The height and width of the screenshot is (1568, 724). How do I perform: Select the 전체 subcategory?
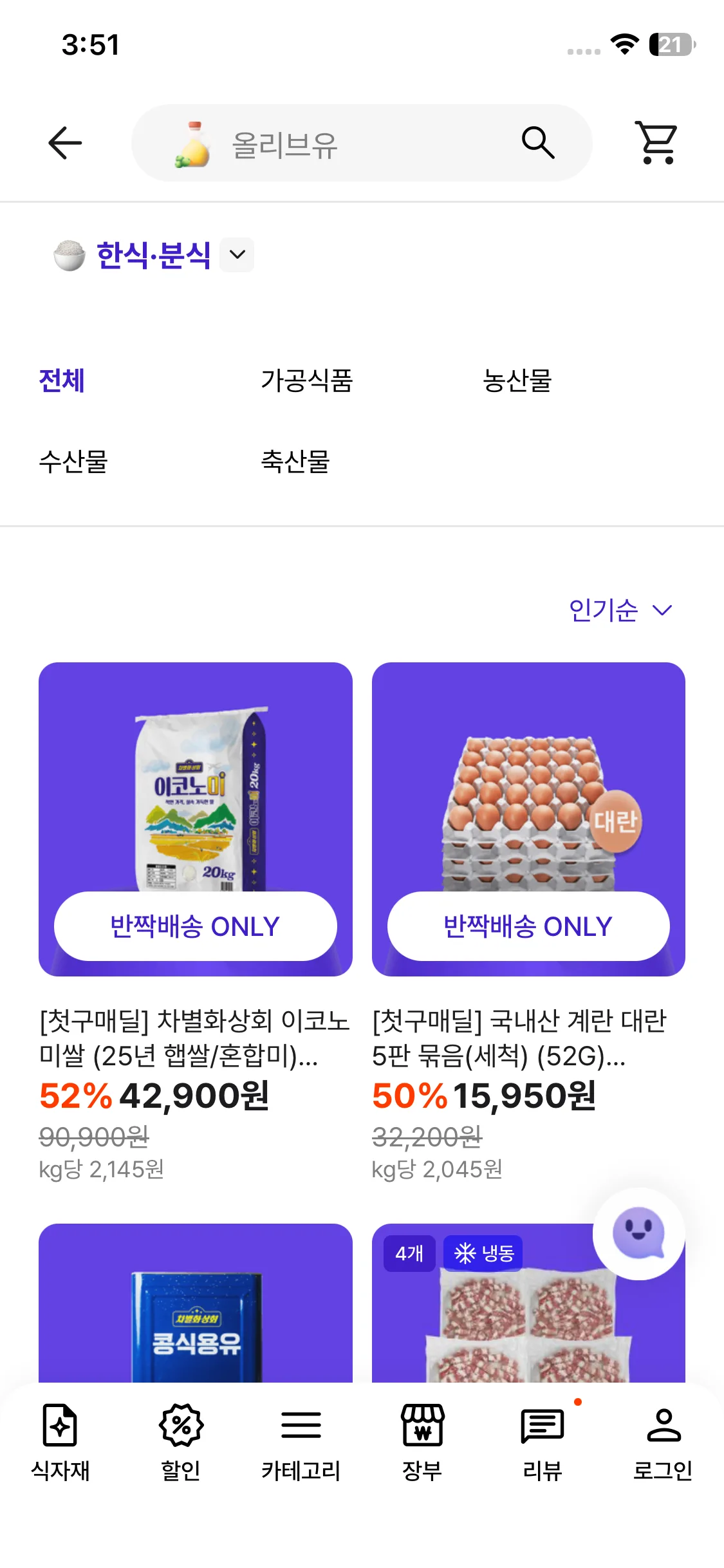tap(62, 380)
